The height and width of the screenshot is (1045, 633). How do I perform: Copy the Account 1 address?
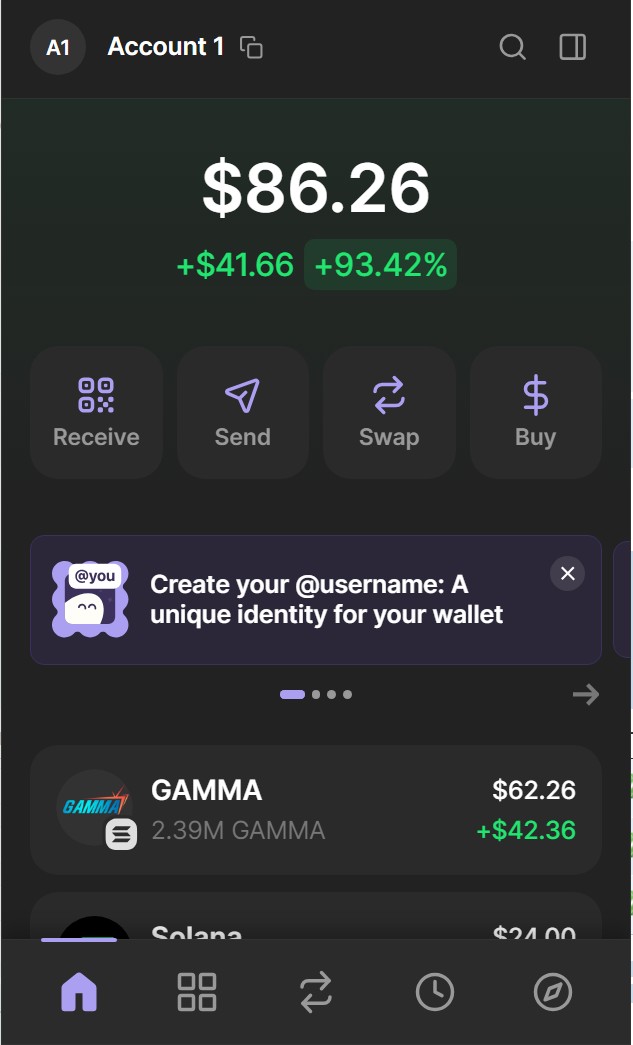252,47
